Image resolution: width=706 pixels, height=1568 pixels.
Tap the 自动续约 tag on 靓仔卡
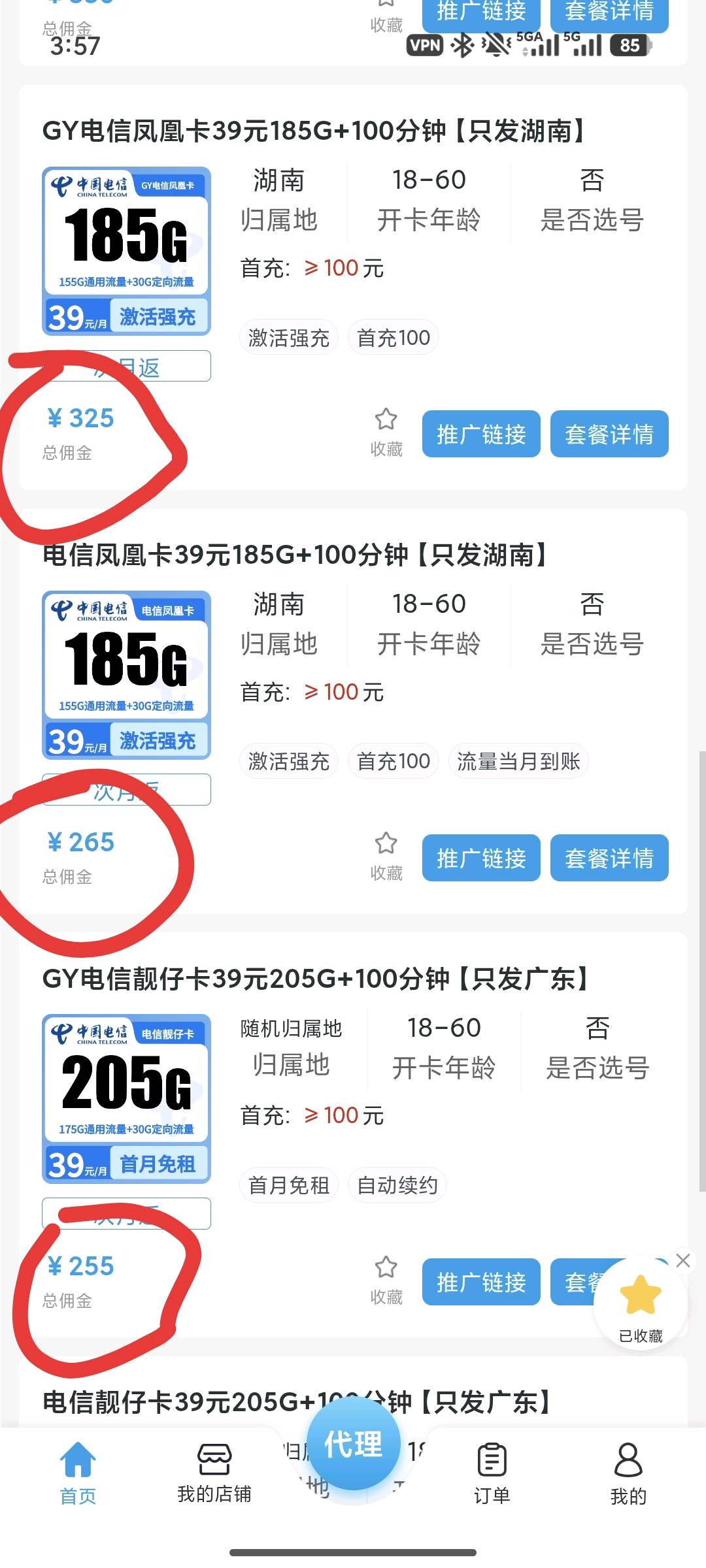[399, 1184]
